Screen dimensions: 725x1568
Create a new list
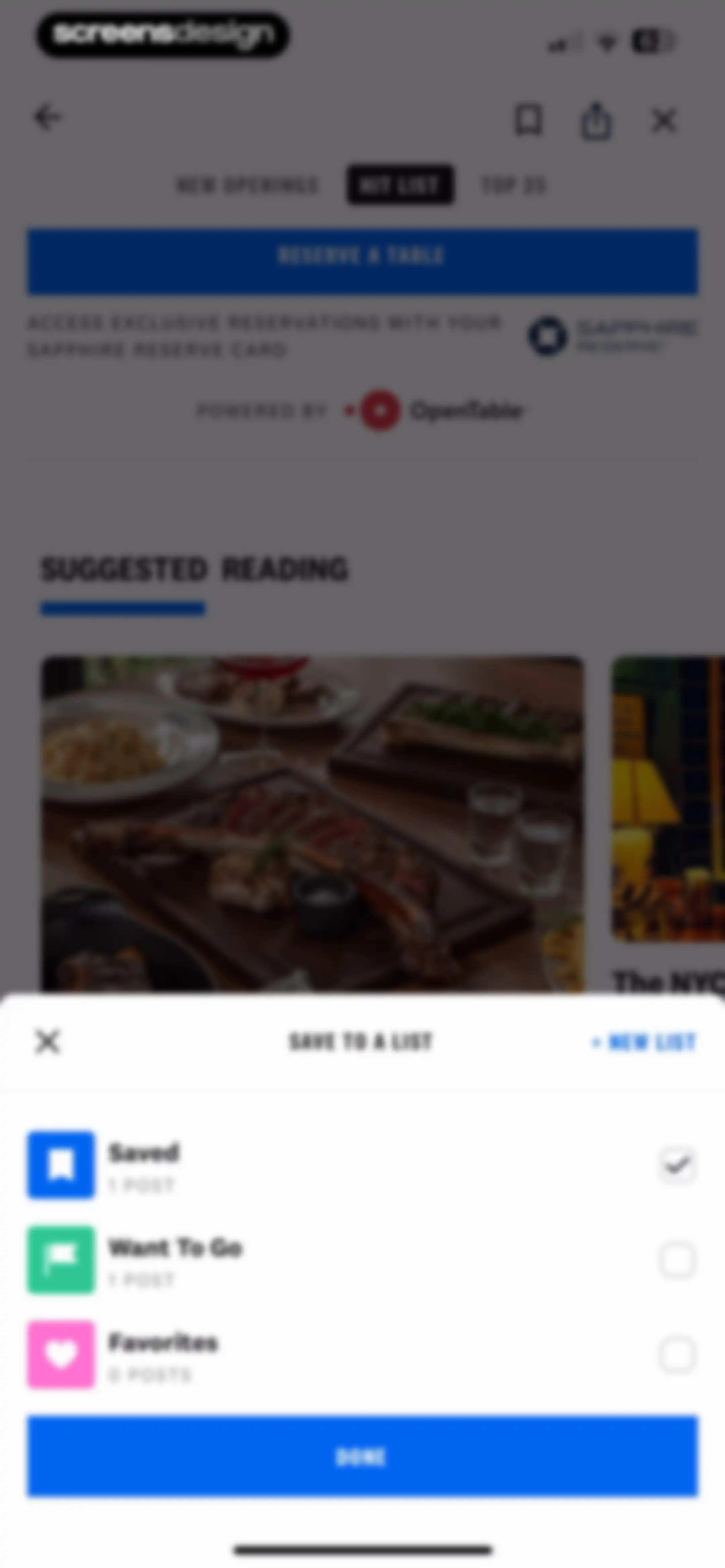coord(643,1042)
